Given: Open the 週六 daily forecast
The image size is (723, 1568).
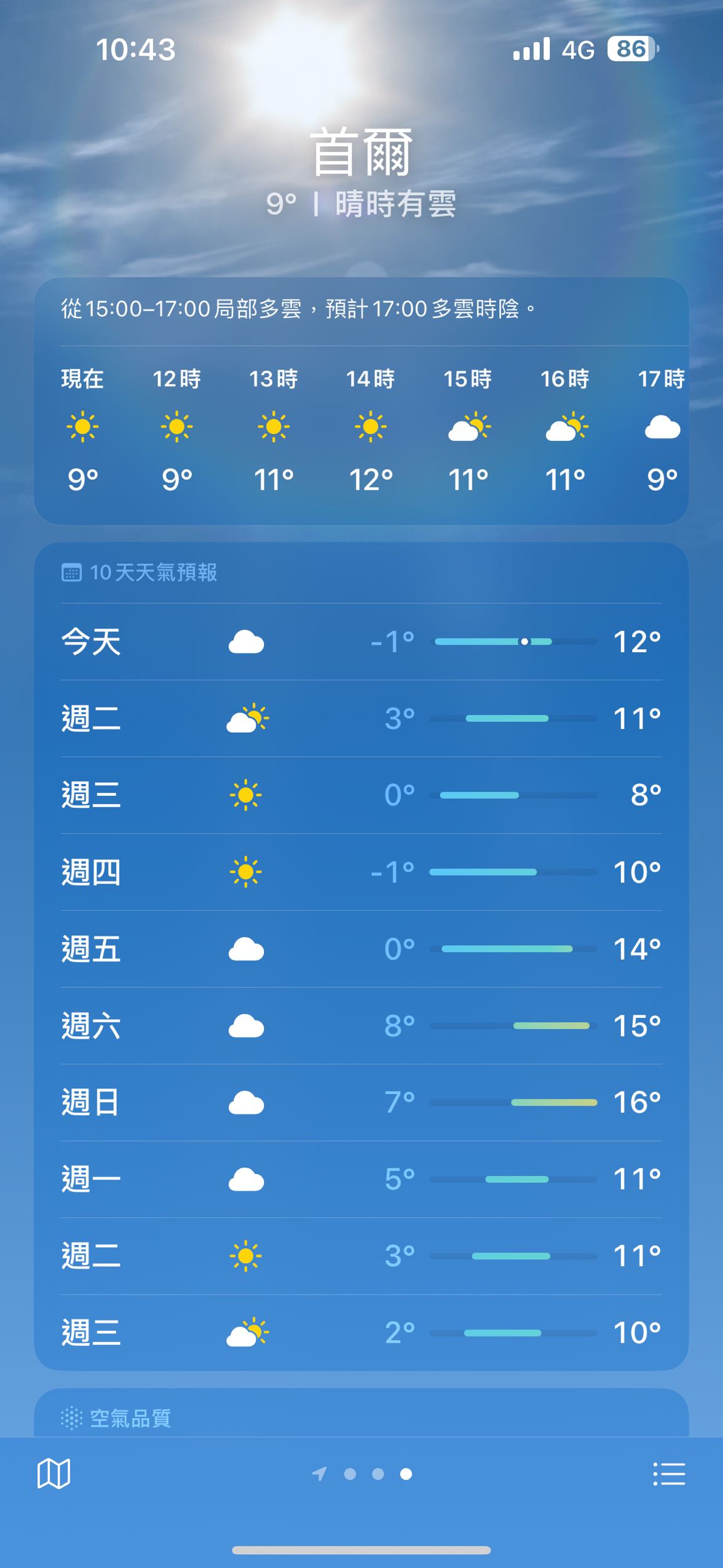Looking at the screenshot, I should point(361,1025).
